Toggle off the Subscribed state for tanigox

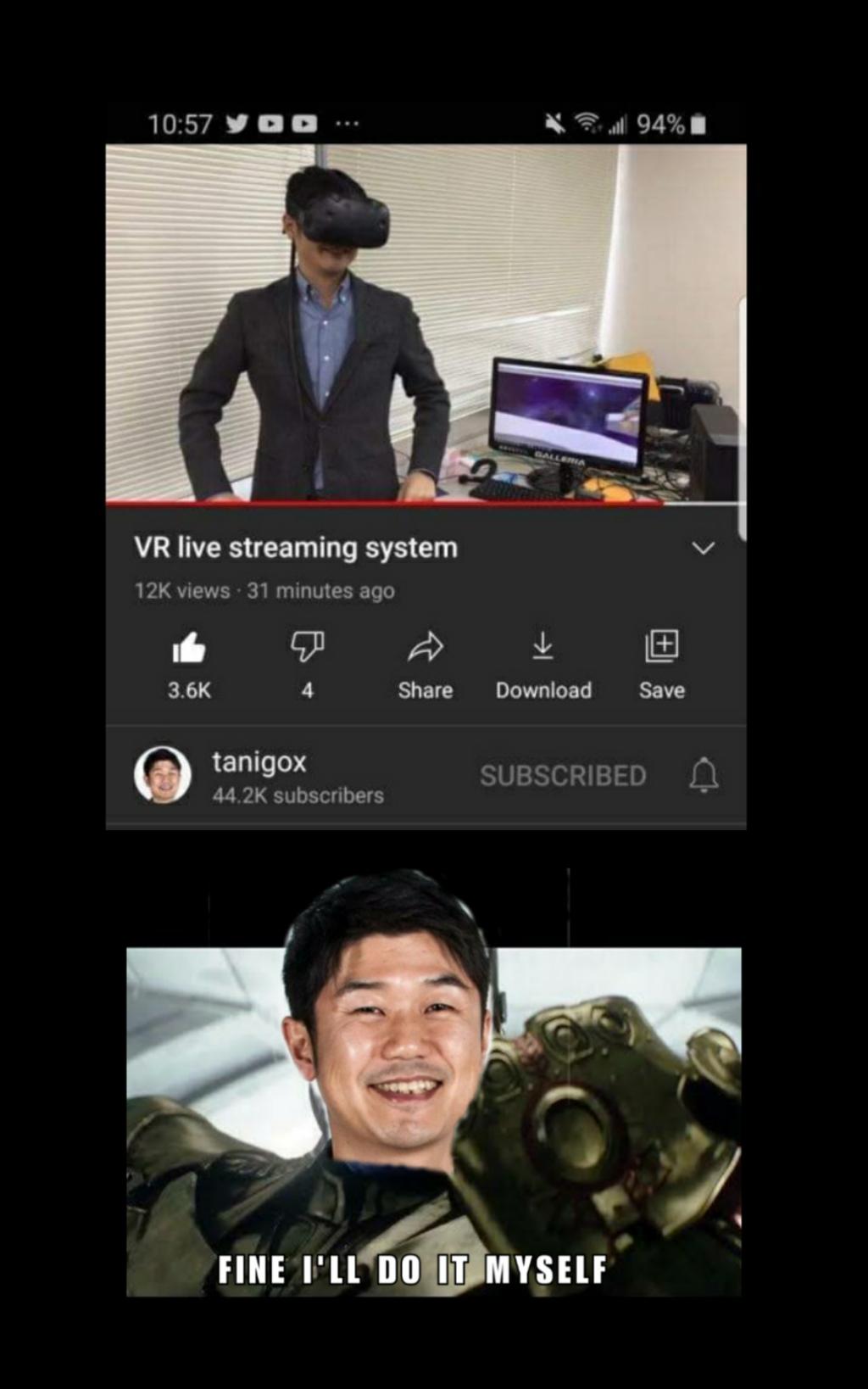[x=562, y=775]
